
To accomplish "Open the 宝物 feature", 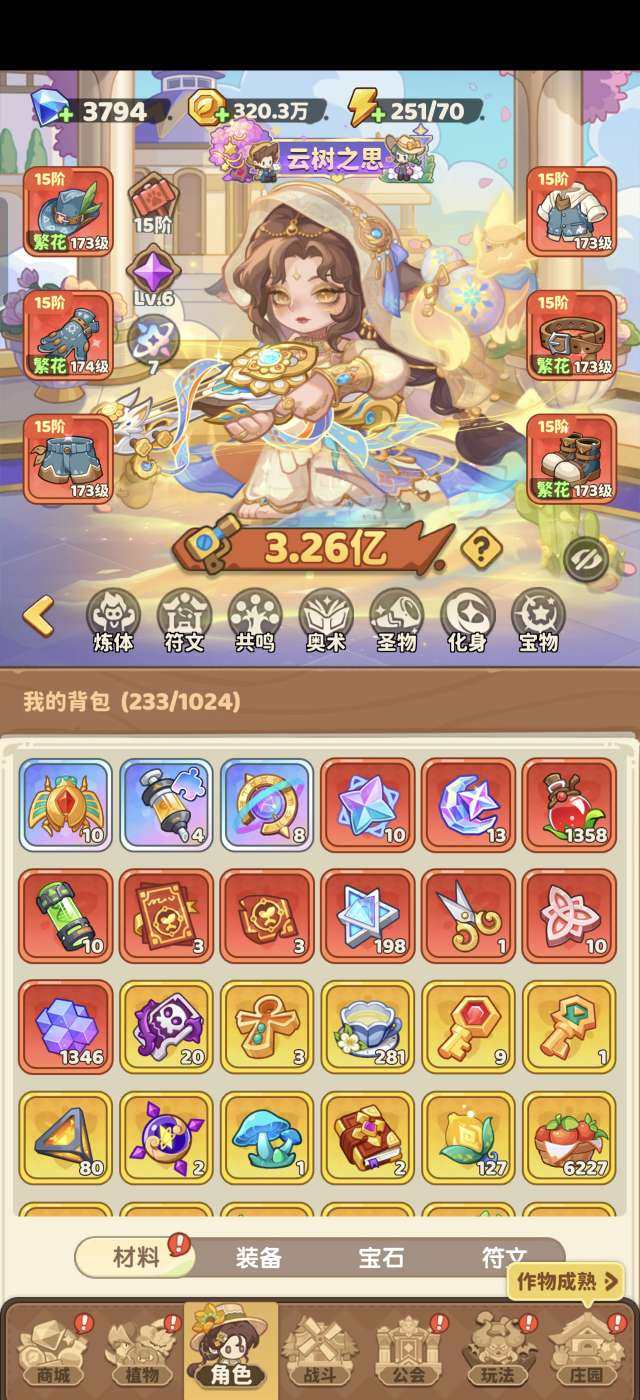I will click(538, 620).
